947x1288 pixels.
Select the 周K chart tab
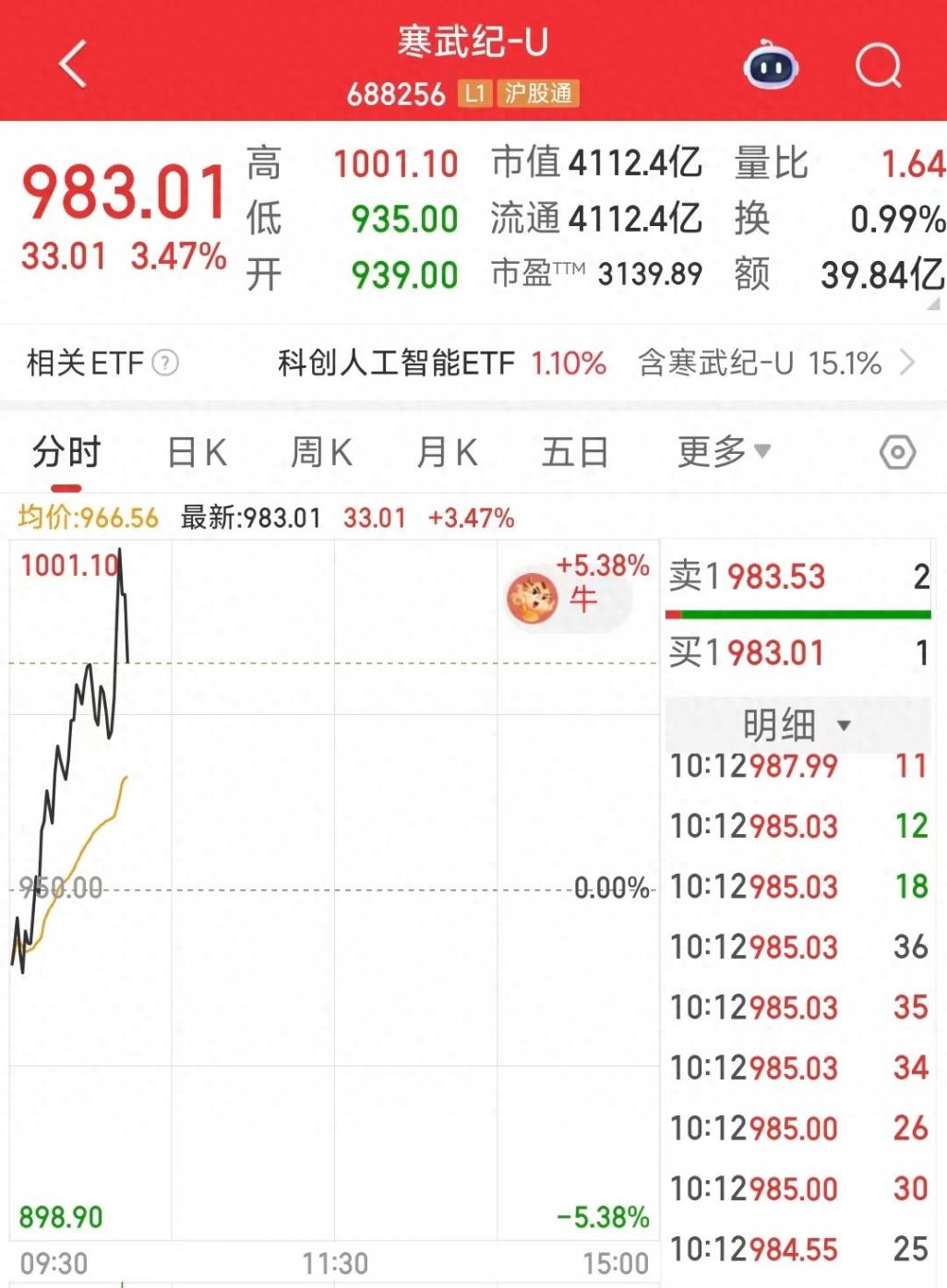point(321,454)
